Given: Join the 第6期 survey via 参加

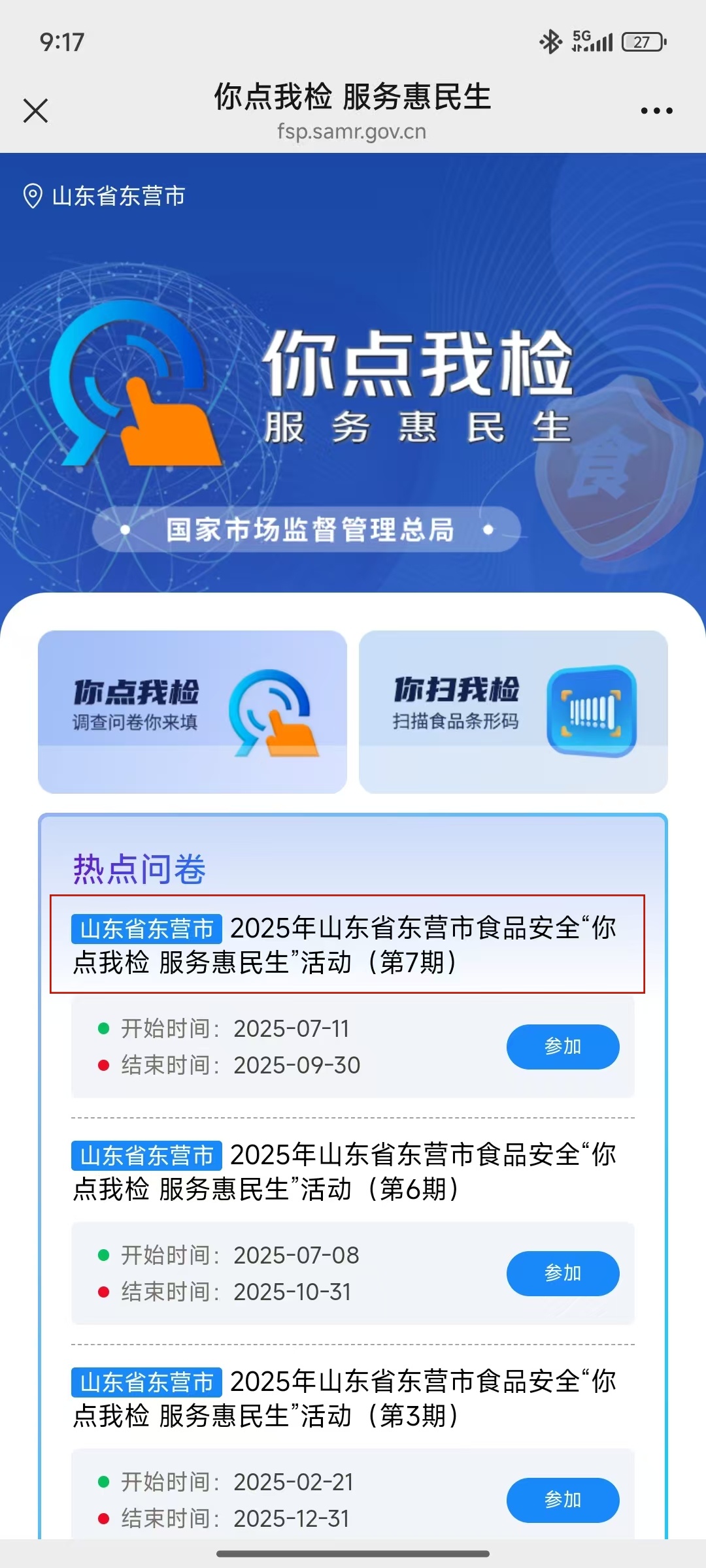Looking at the screenshot, I should coord(562,1273).
